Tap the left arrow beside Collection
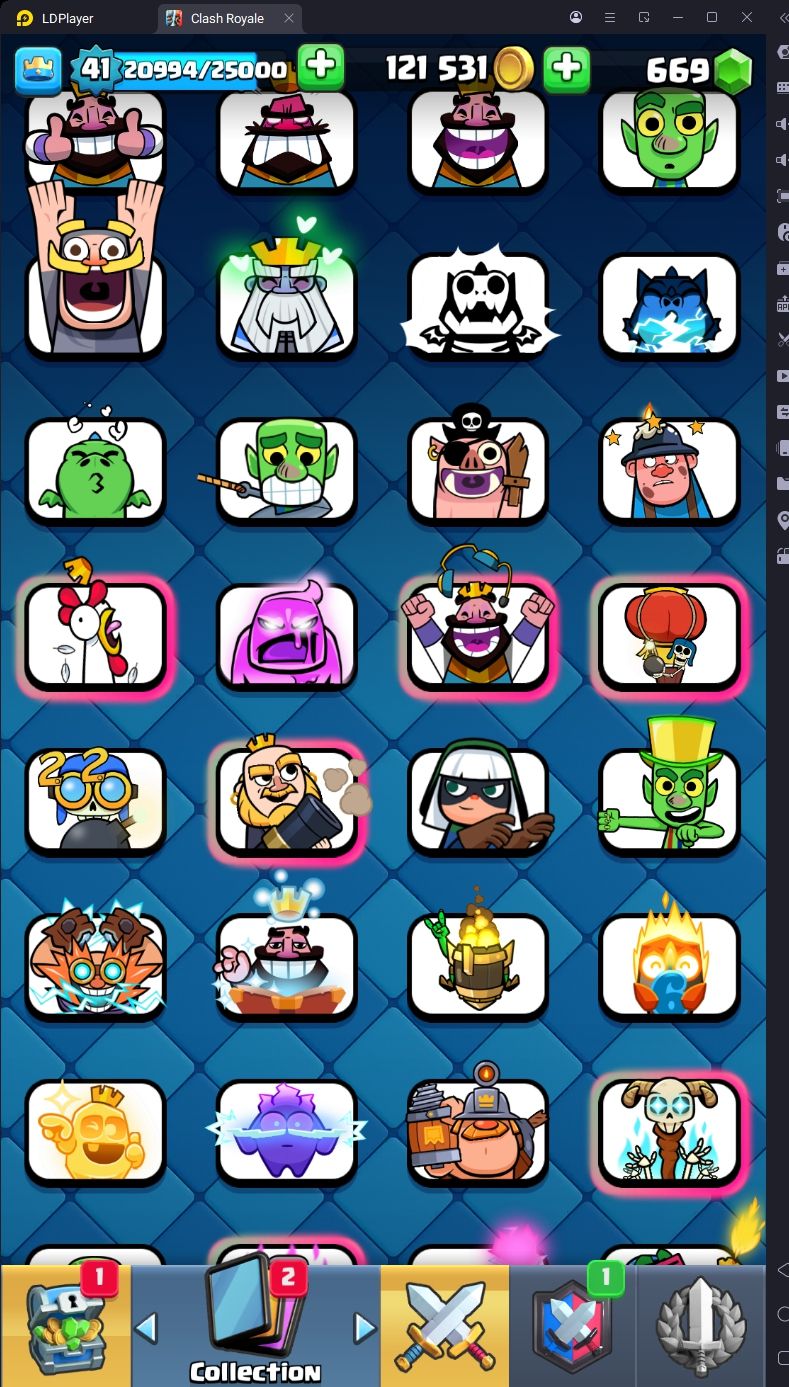 point(147,1327)
